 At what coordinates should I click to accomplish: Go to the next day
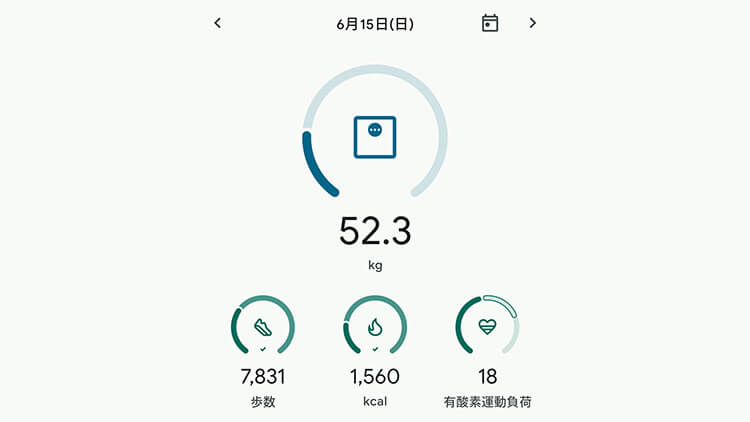coord(532,23)
